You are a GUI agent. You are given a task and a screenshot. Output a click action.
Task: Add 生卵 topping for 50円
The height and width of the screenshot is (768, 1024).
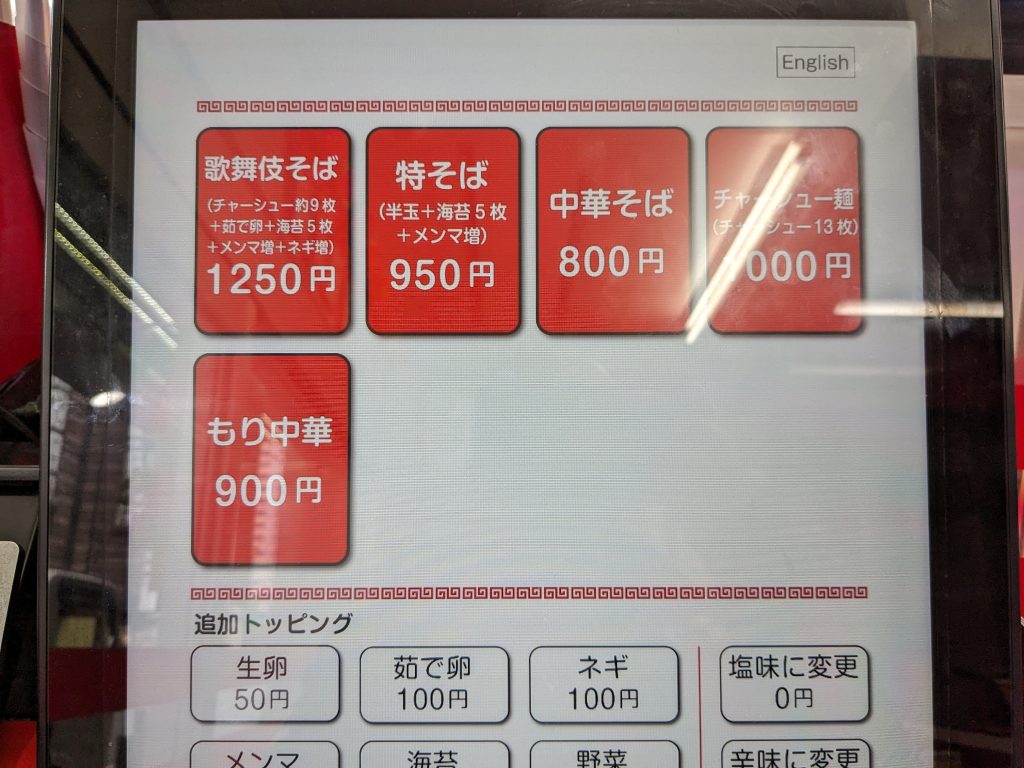point(264,684)
